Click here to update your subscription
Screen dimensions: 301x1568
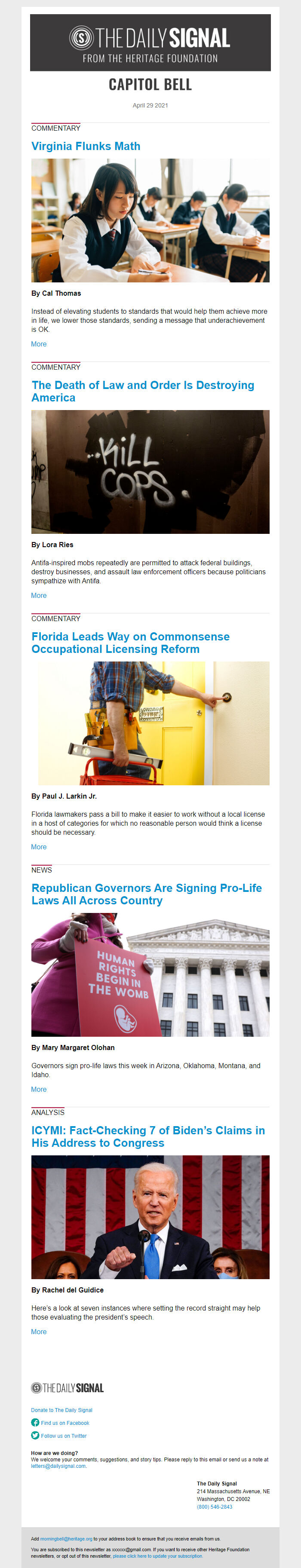[x=158, y=1555]
